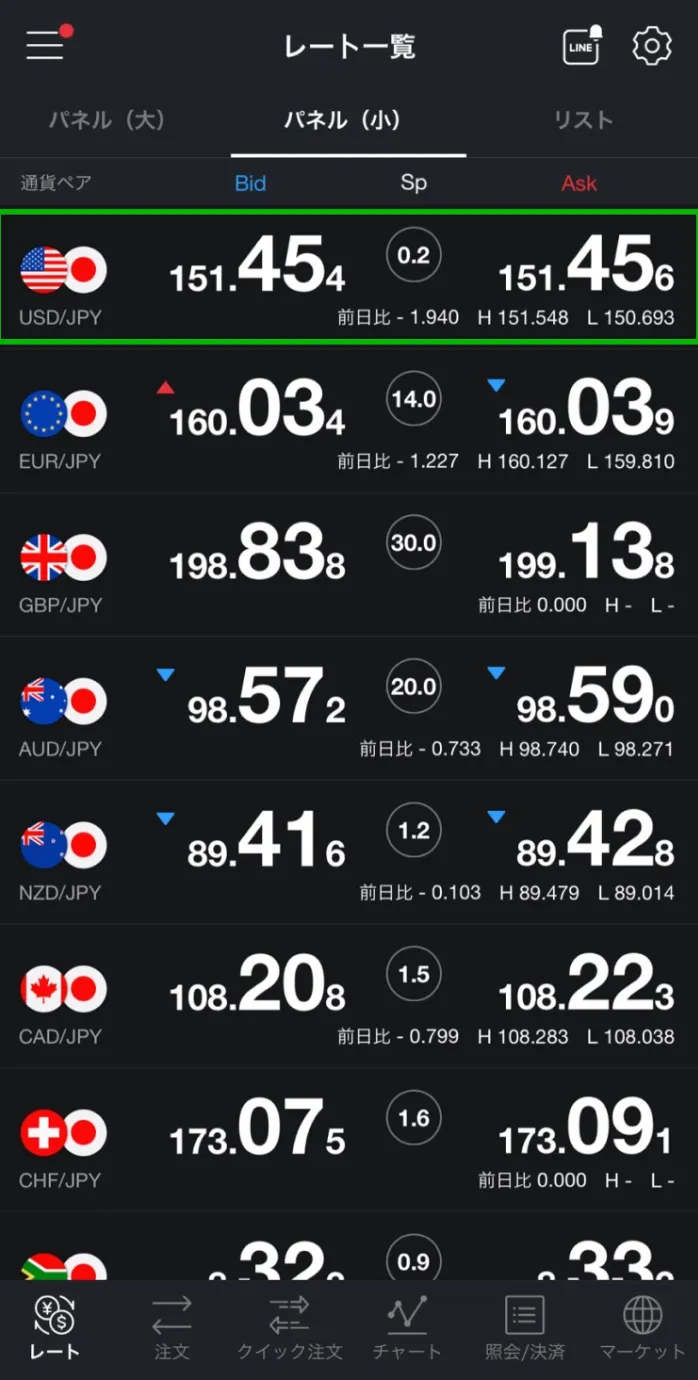The width and height of the screenshot is (698, 1380).
Task: Switch to リスト view
Action: tap(583, 121)
